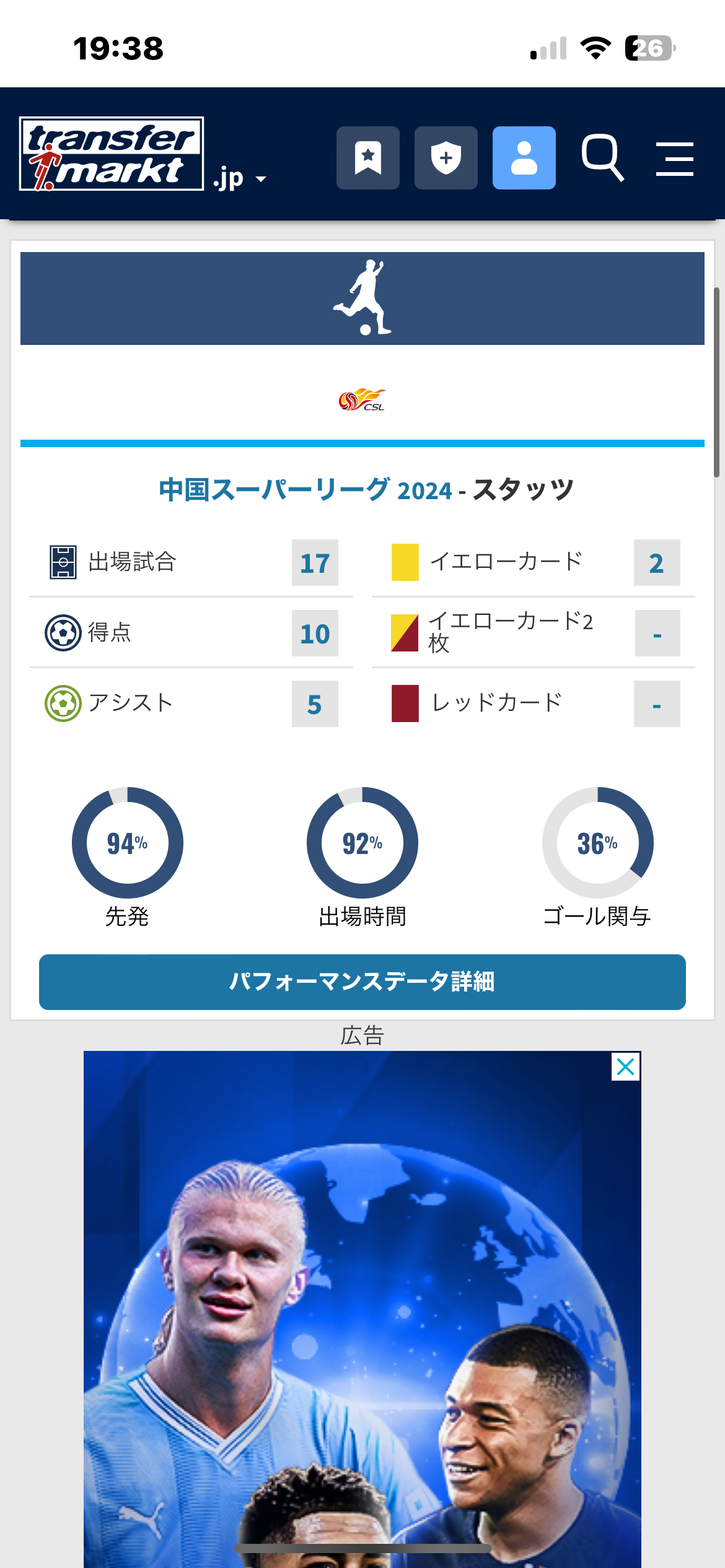Open the 中国スーパーリーグ 2024 link
This screenshot has height=1568, width=725.
pyautogui.click(x=306, y=490)
